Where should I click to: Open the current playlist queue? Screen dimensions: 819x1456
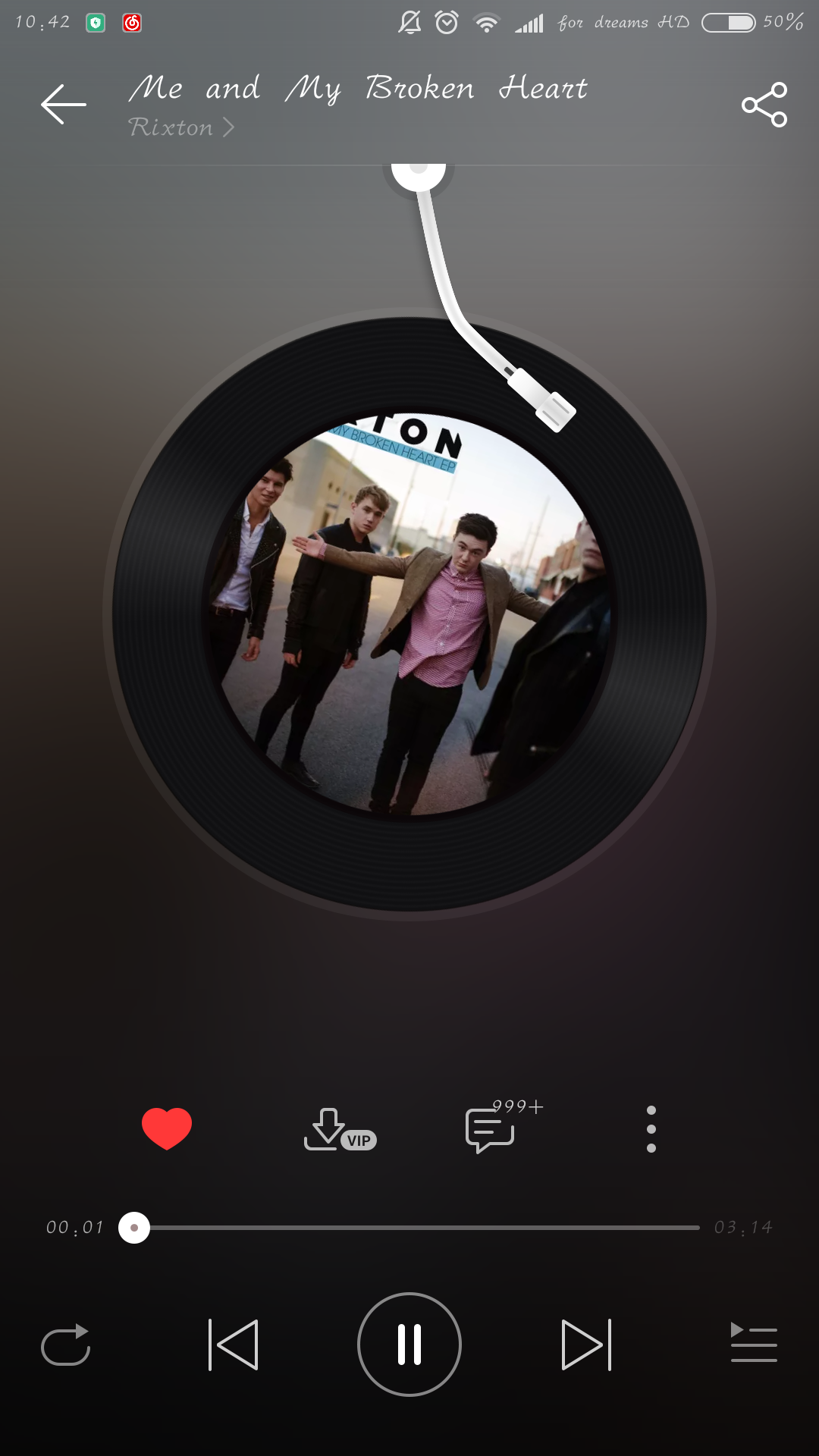coord(753,1343)
